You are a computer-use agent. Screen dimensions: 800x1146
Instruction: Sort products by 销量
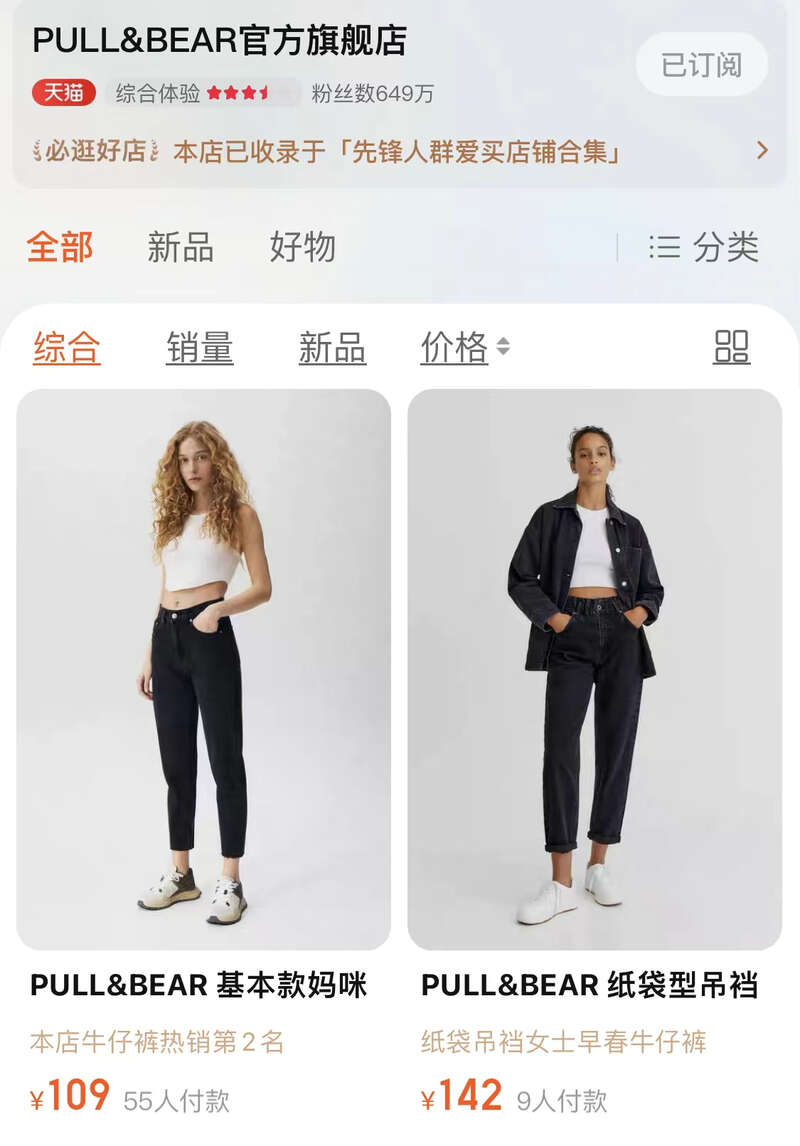click(x=200, y=348)
